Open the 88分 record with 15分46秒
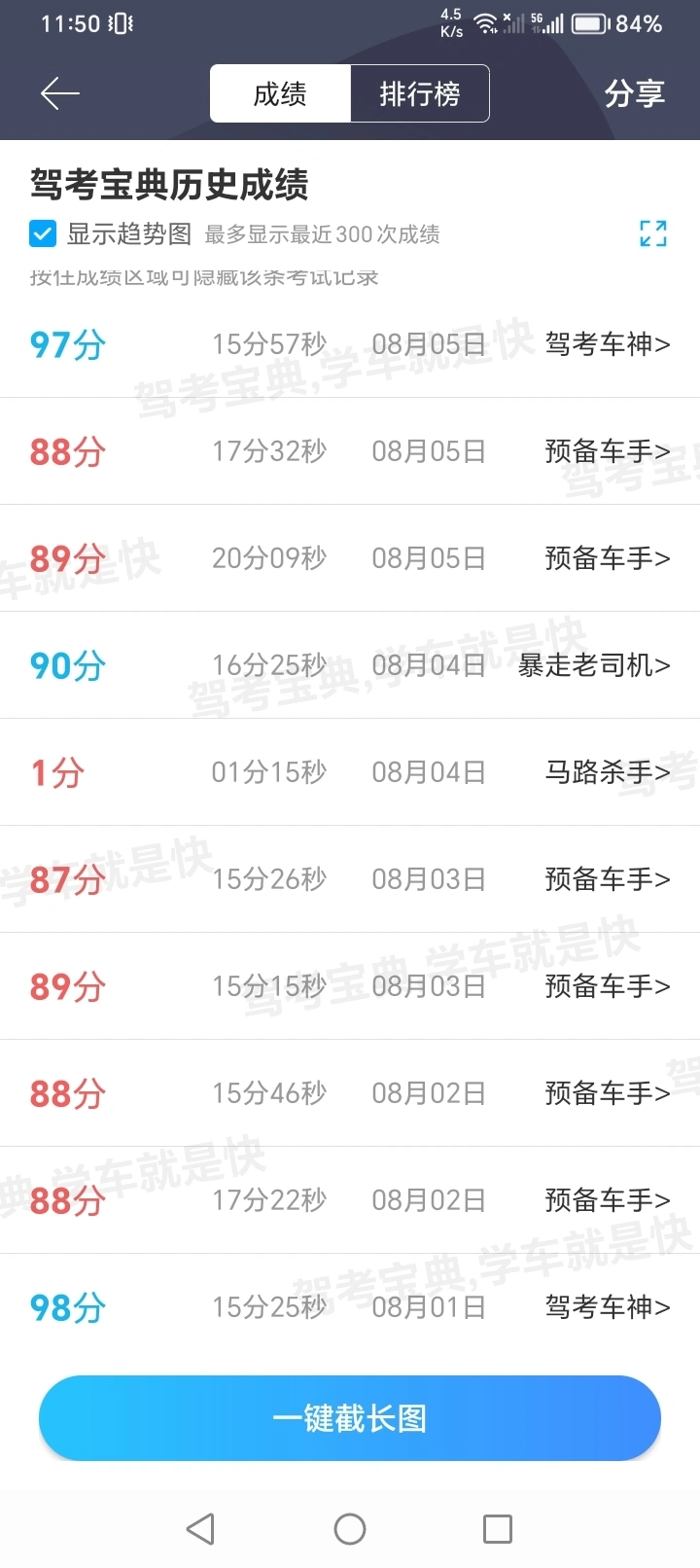The image size is (700, 1568). (x=350, y=1093)
